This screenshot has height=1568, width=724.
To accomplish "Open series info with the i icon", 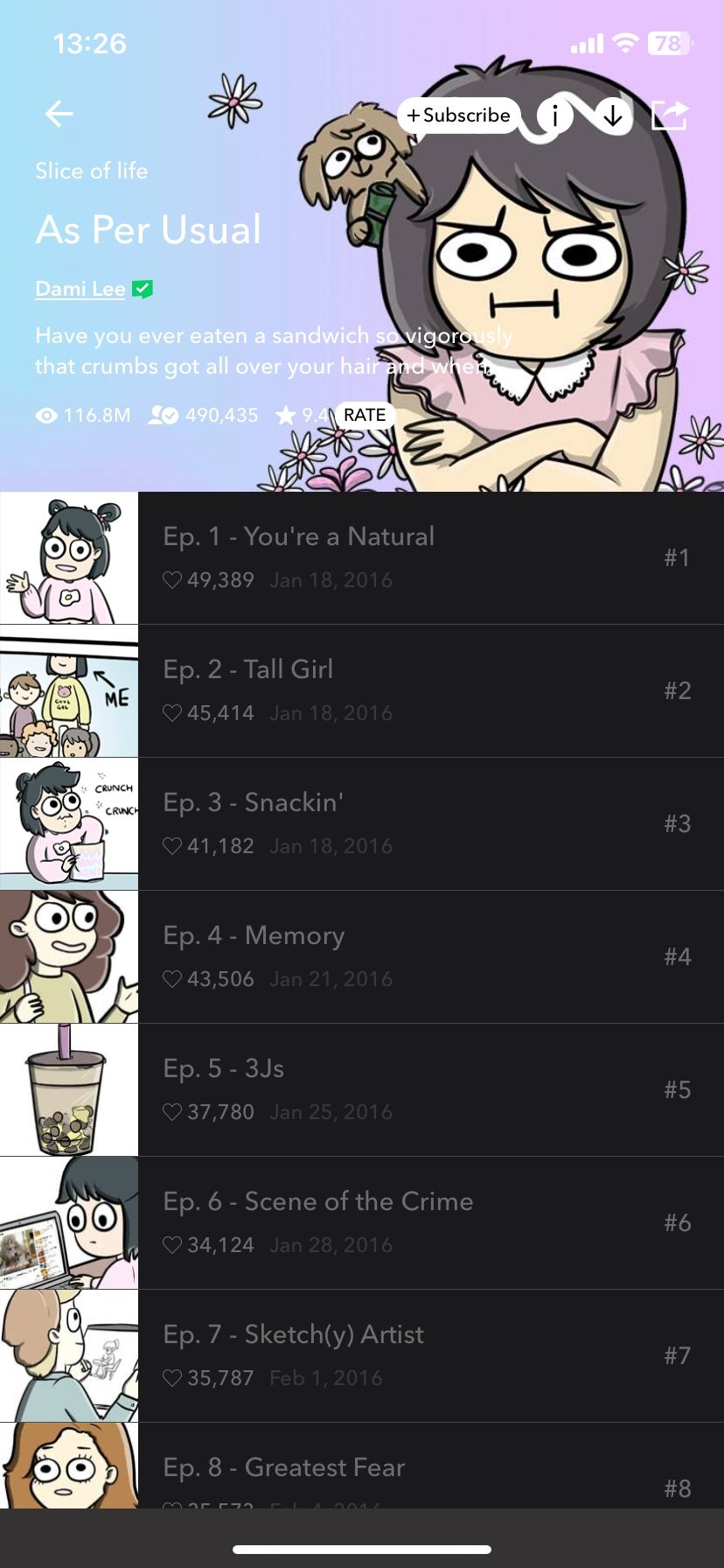I will click(x=553, y=115).
